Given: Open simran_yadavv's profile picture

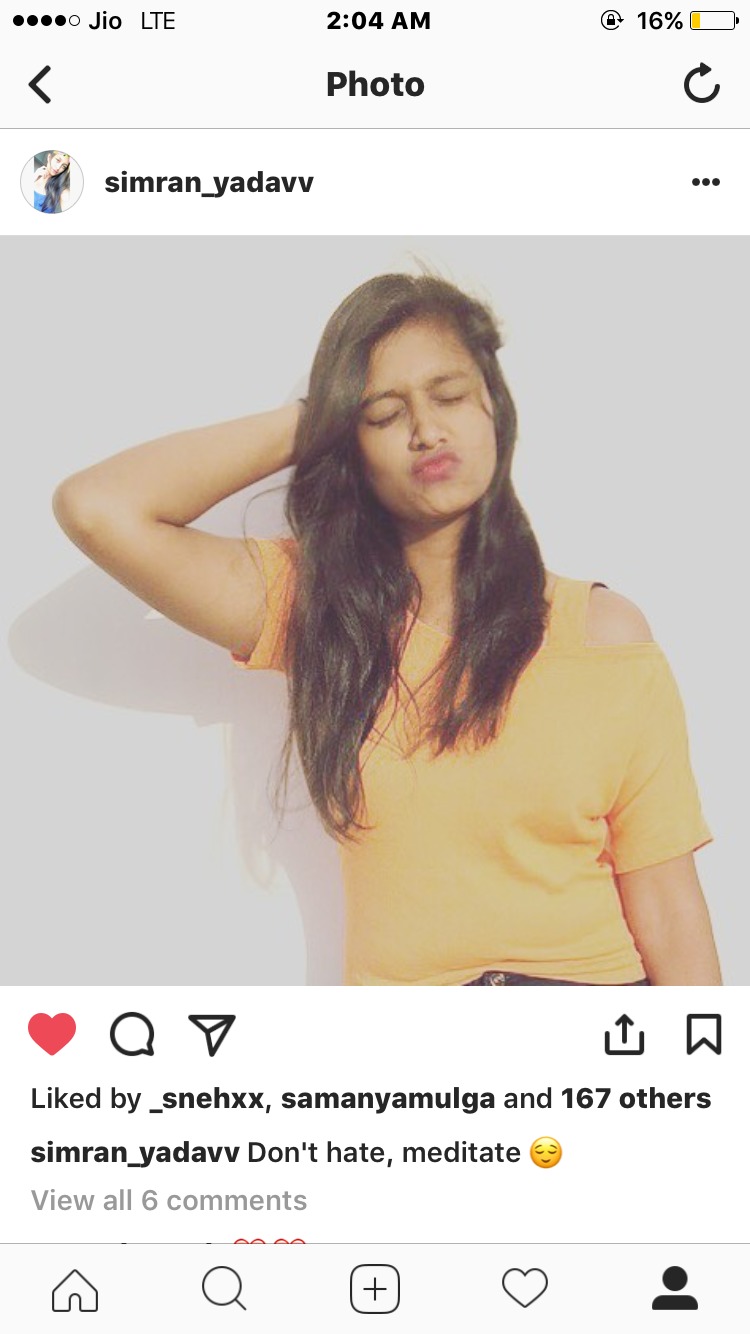Looking at the screenshot, I should pyautogui.click(x=52, y=182).
